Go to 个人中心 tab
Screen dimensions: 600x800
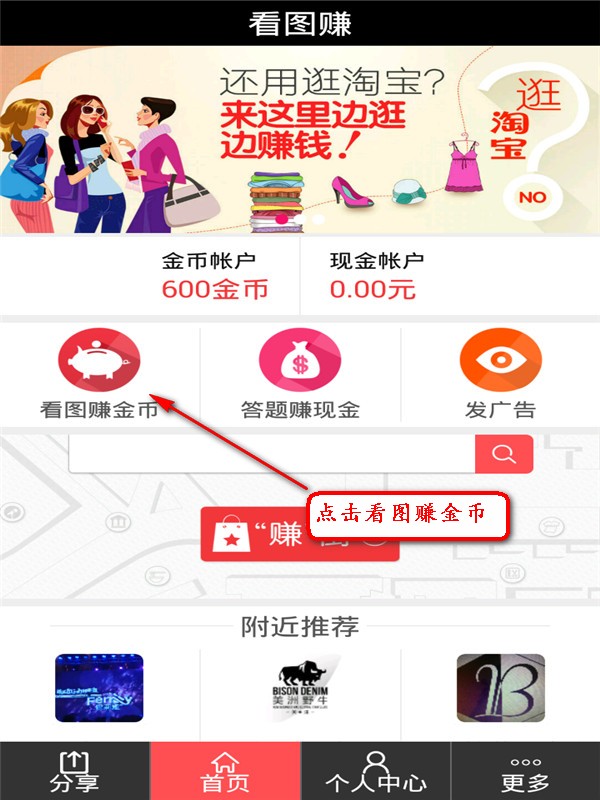click(x=375, y=771)
